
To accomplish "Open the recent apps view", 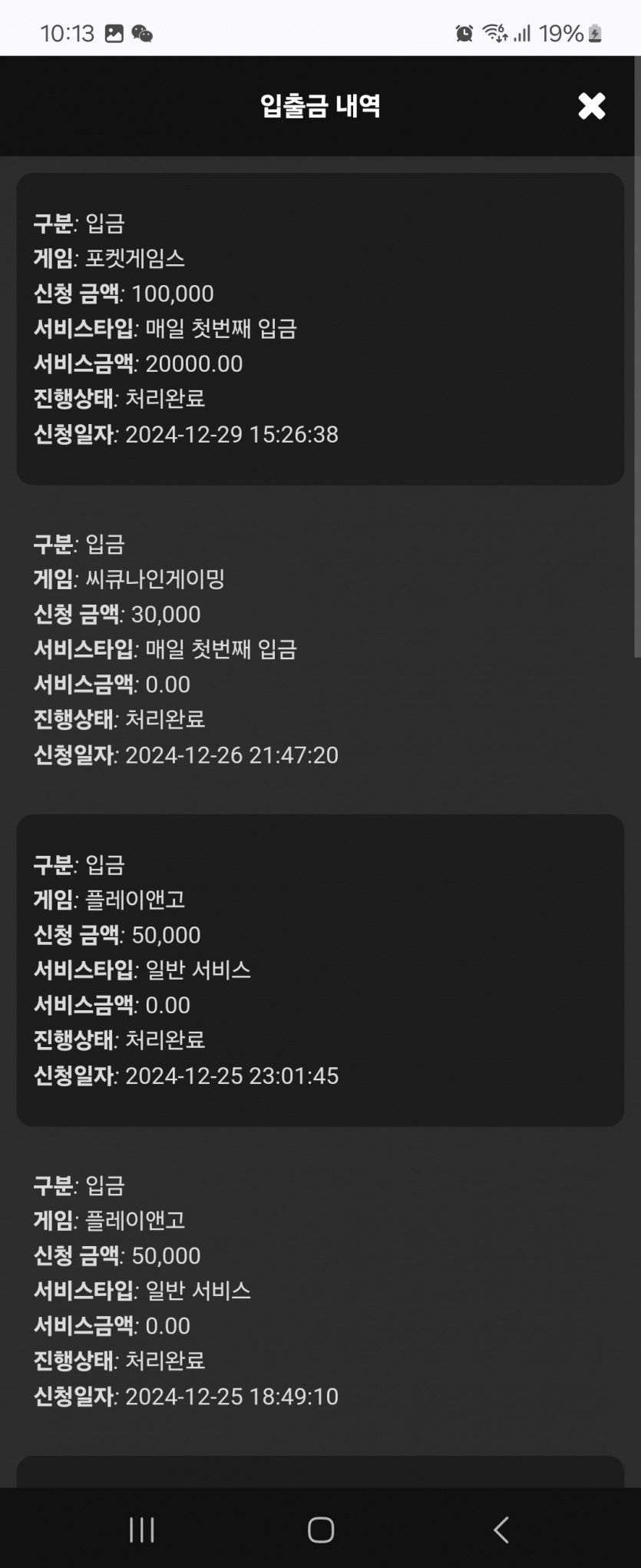I will tap(142, 1529).
